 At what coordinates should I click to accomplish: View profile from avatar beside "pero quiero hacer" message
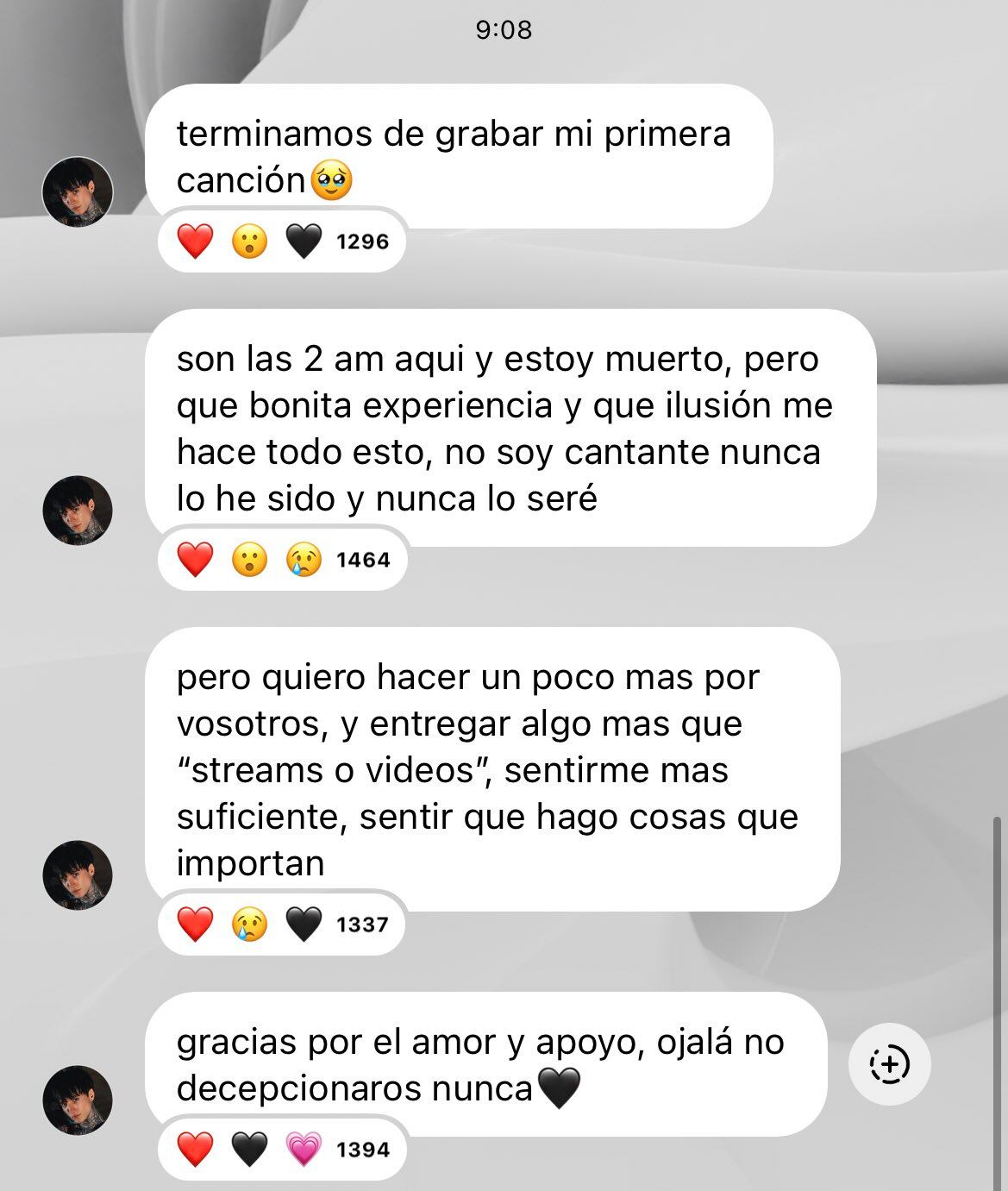point(78,874)
